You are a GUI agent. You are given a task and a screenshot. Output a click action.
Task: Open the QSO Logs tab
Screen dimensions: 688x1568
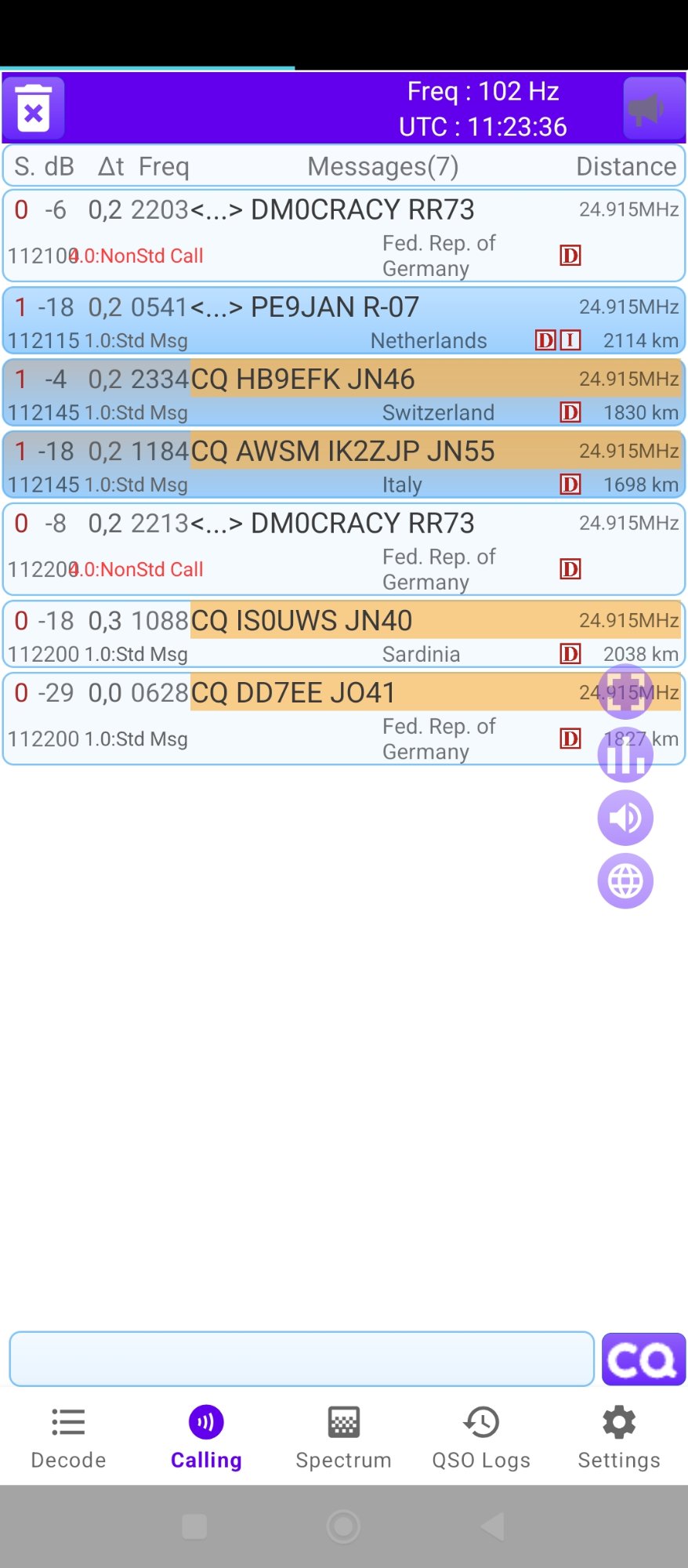[481, 1438]
